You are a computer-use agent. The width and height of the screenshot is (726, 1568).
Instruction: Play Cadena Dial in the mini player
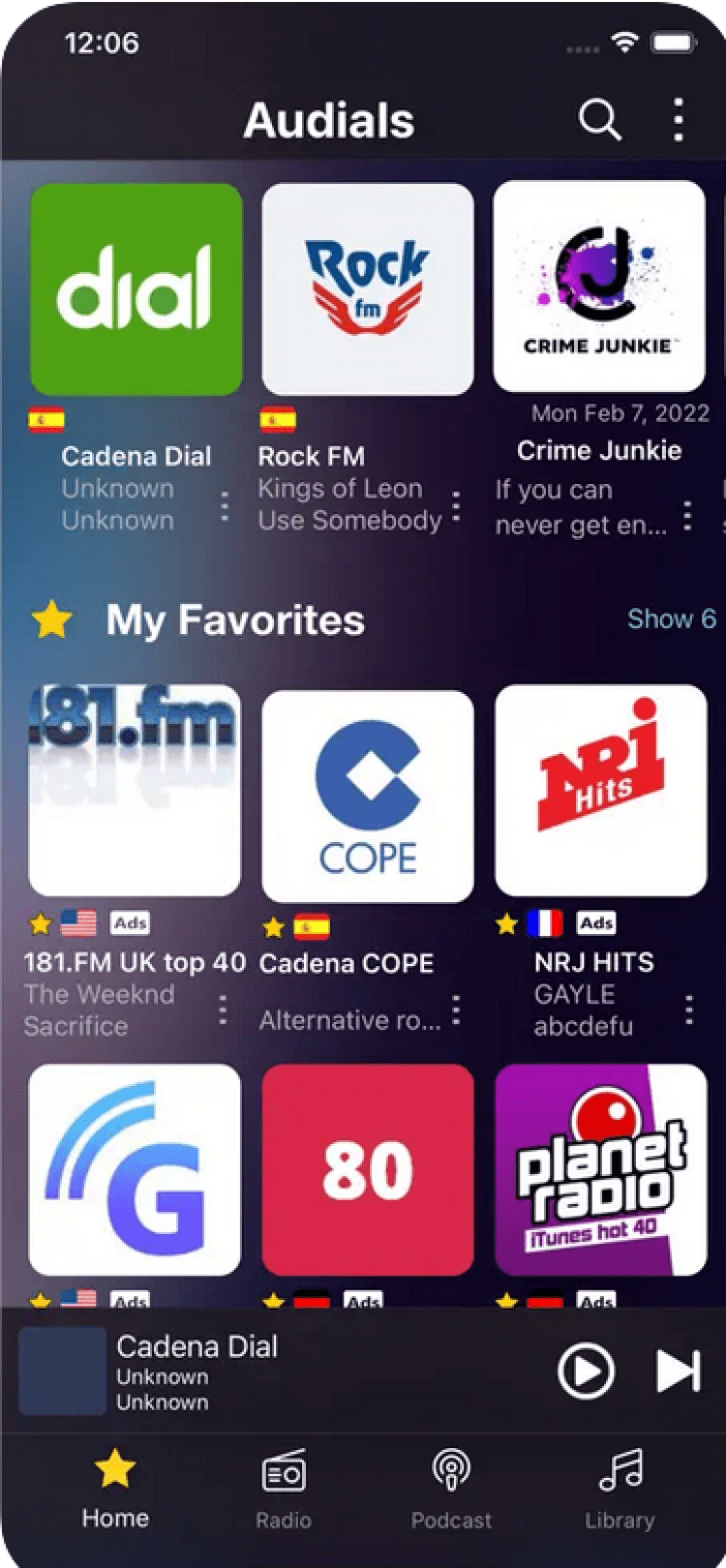[x=586, y=1371]
